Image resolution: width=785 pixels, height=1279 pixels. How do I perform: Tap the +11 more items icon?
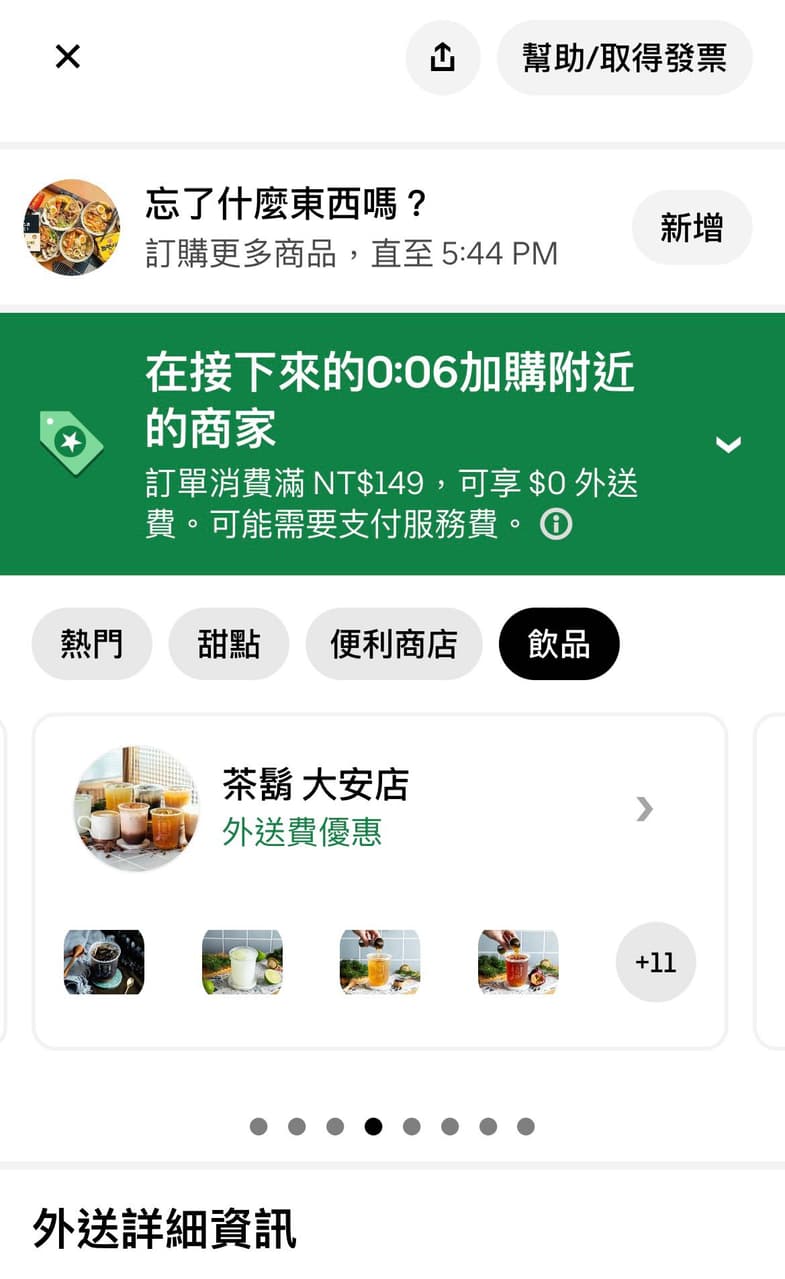[x=656, y=961]
